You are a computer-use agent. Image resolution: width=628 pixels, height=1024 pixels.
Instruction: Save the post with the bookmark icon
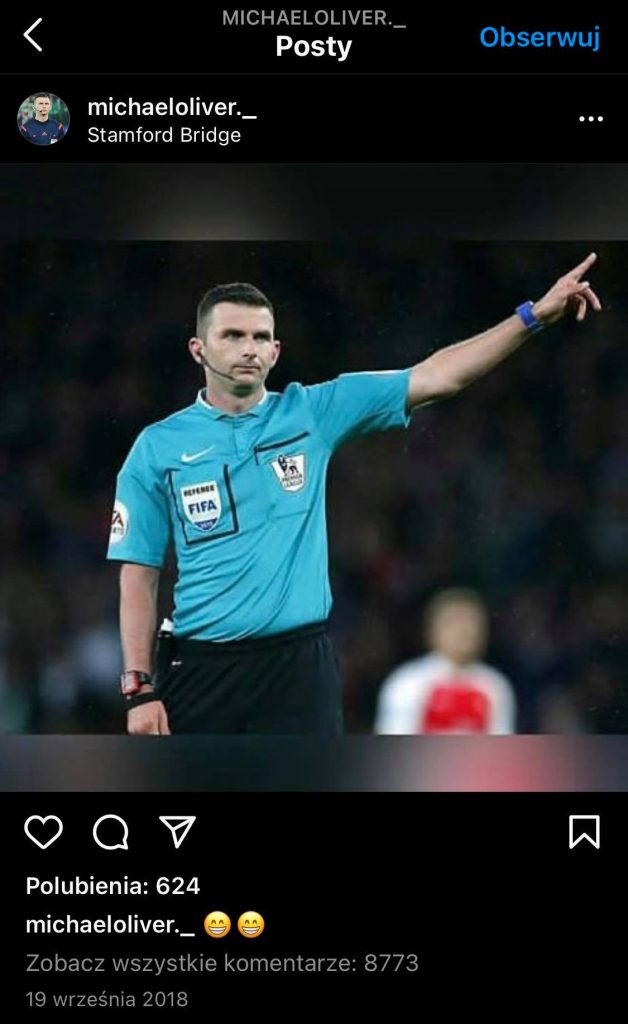coord(584,831)
